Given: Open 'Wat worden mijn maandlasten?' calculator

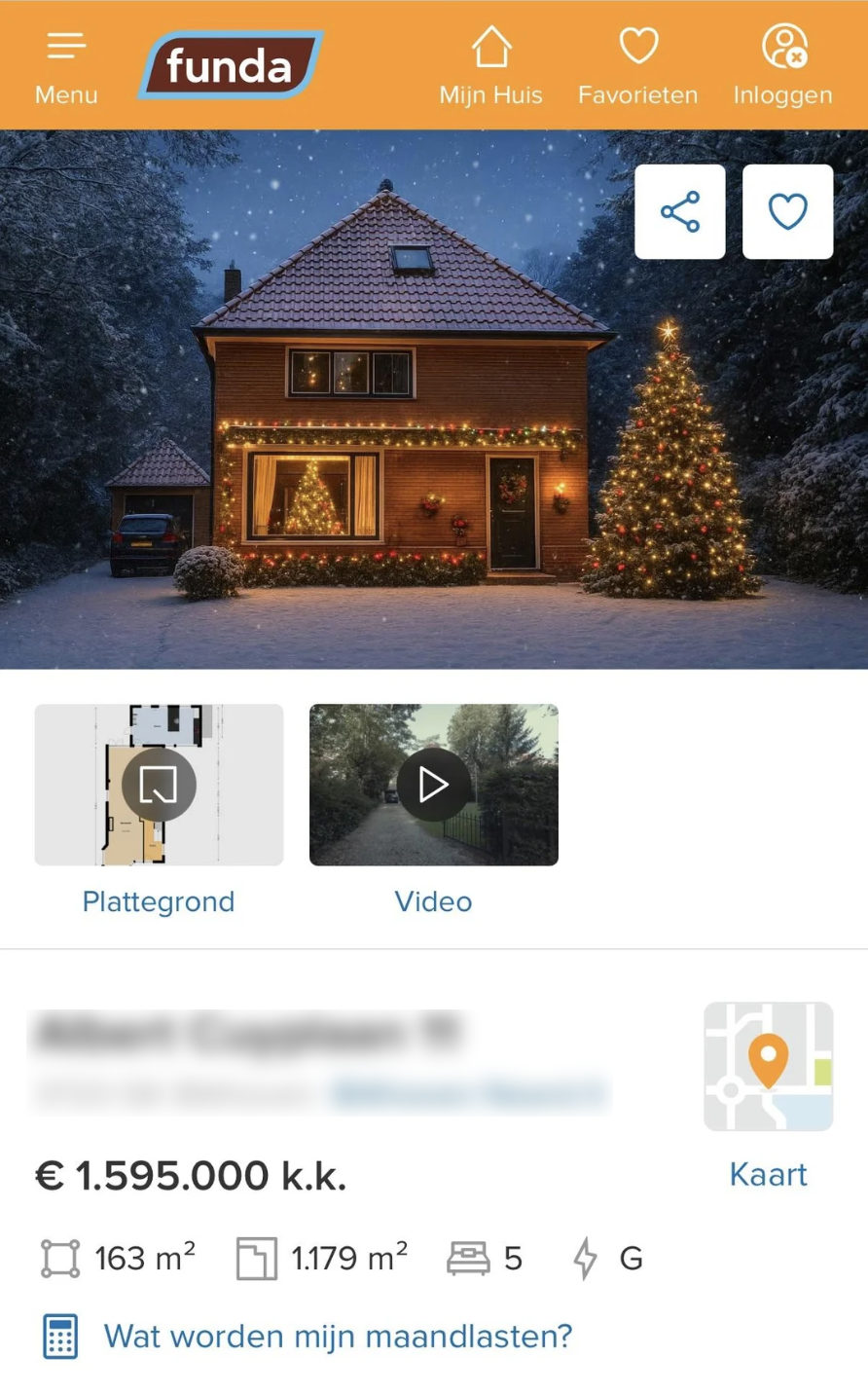Looking at the screenshot, I should [x=337, y=1336].
